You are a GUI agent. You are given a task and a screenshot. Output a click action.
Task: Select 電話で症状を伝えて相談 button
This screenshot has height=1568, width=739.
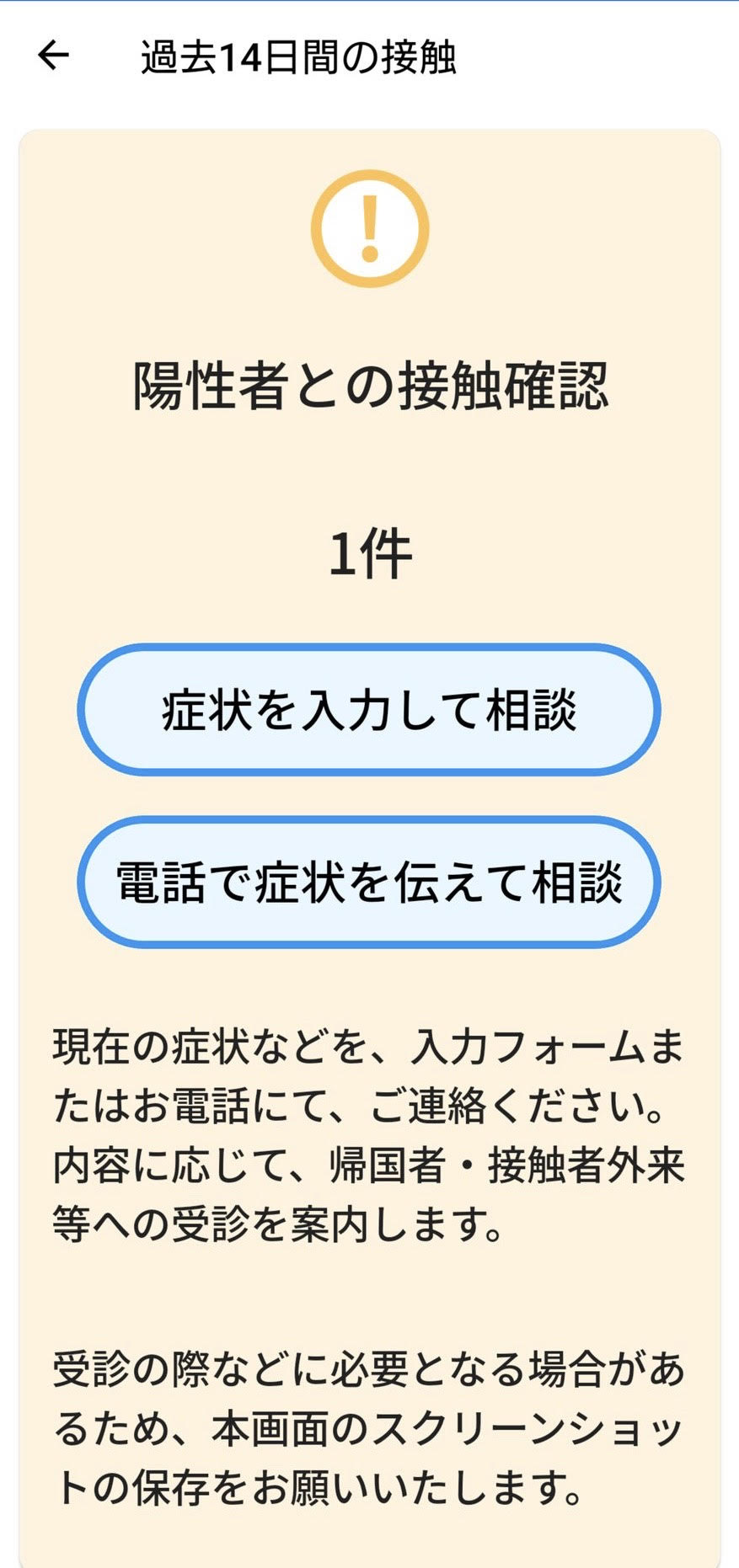(x=369, y=882)
